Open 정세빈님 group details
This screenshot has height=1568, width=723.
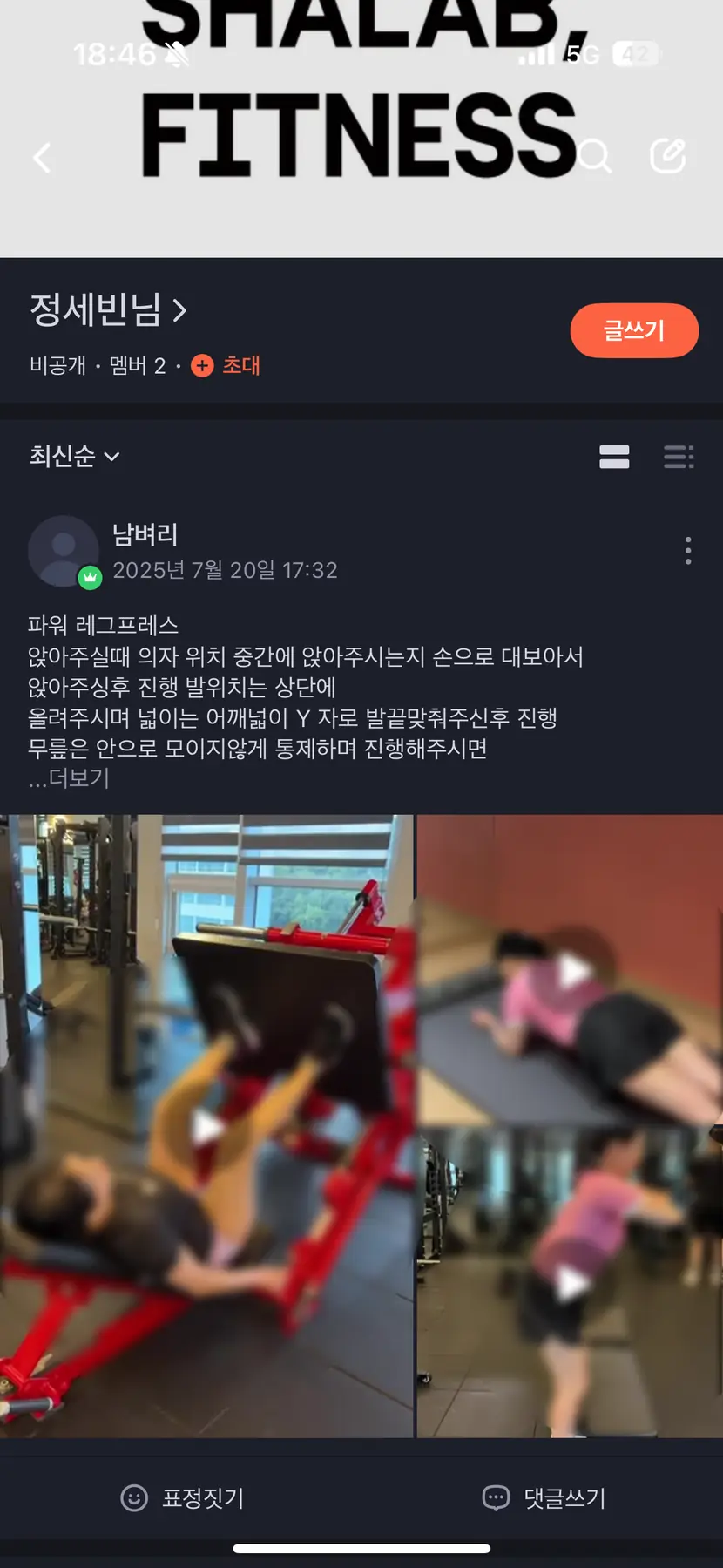pos(108,310)
